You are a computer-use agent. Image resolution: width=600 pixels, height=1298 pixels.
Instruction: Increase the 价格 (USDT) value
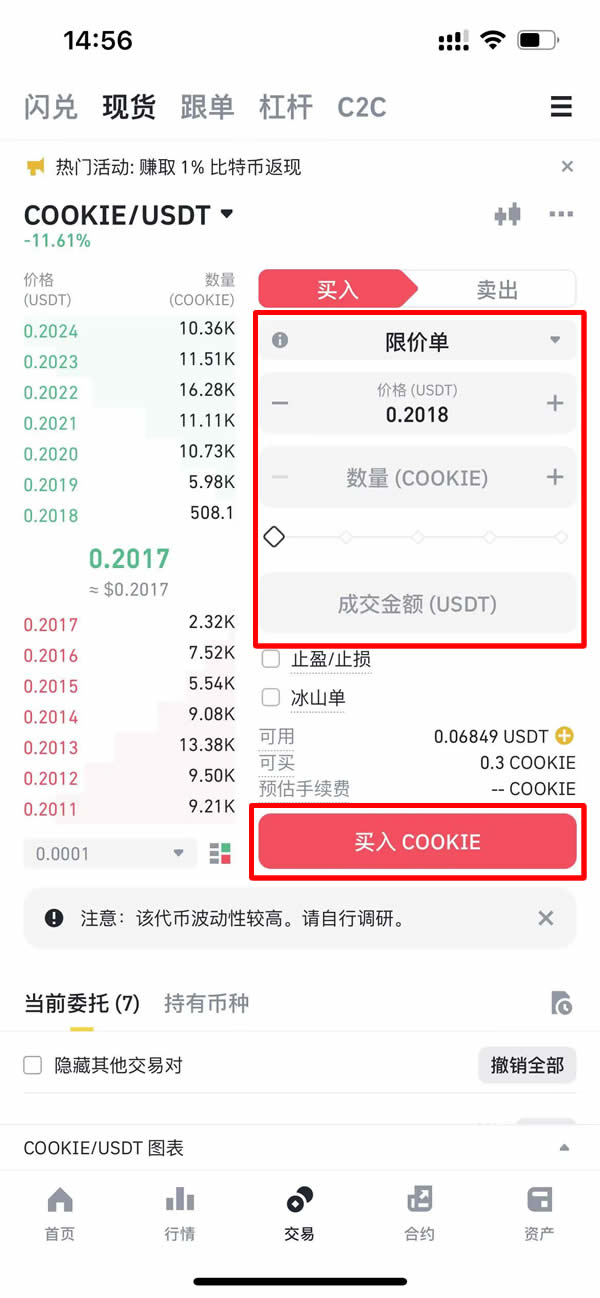pyautogui.click(x=555, y=403)
